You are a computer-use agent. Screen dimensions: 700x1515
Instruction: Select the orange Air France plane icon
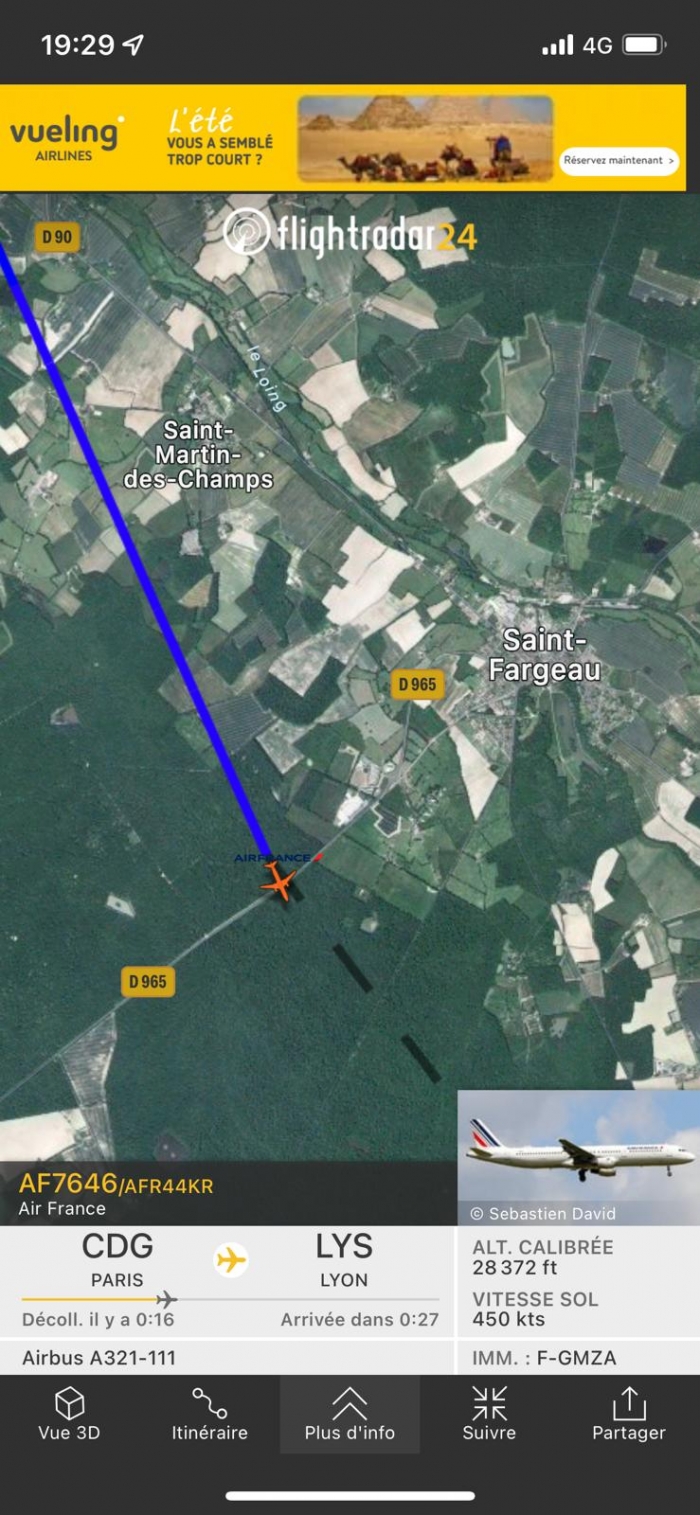click(x=279, y=882)
